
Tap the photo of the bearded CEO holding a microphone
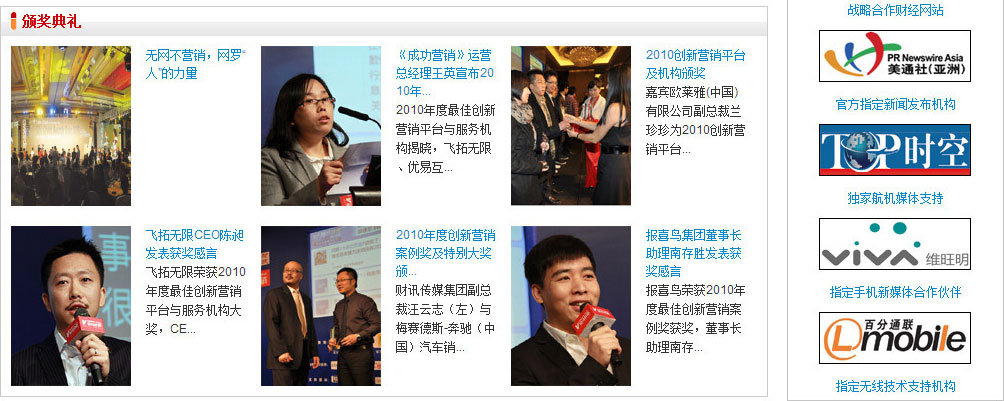point(71,306)
